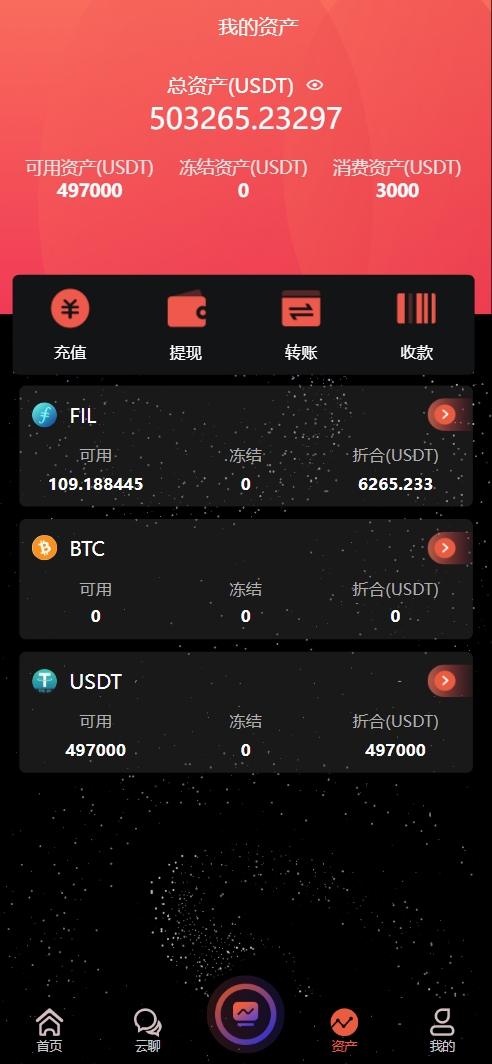
Task: Switch to the 云聊 chat tab
Action: [x=147, y=1030]
